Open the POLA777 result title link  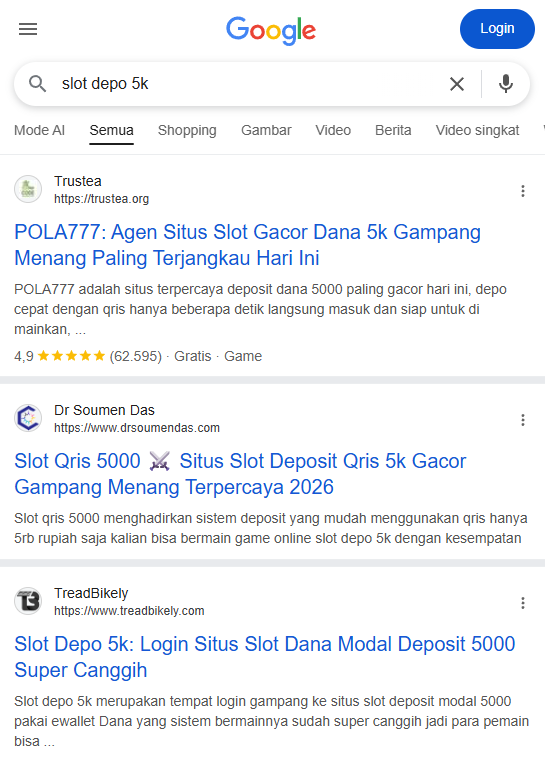coord(247,245)
